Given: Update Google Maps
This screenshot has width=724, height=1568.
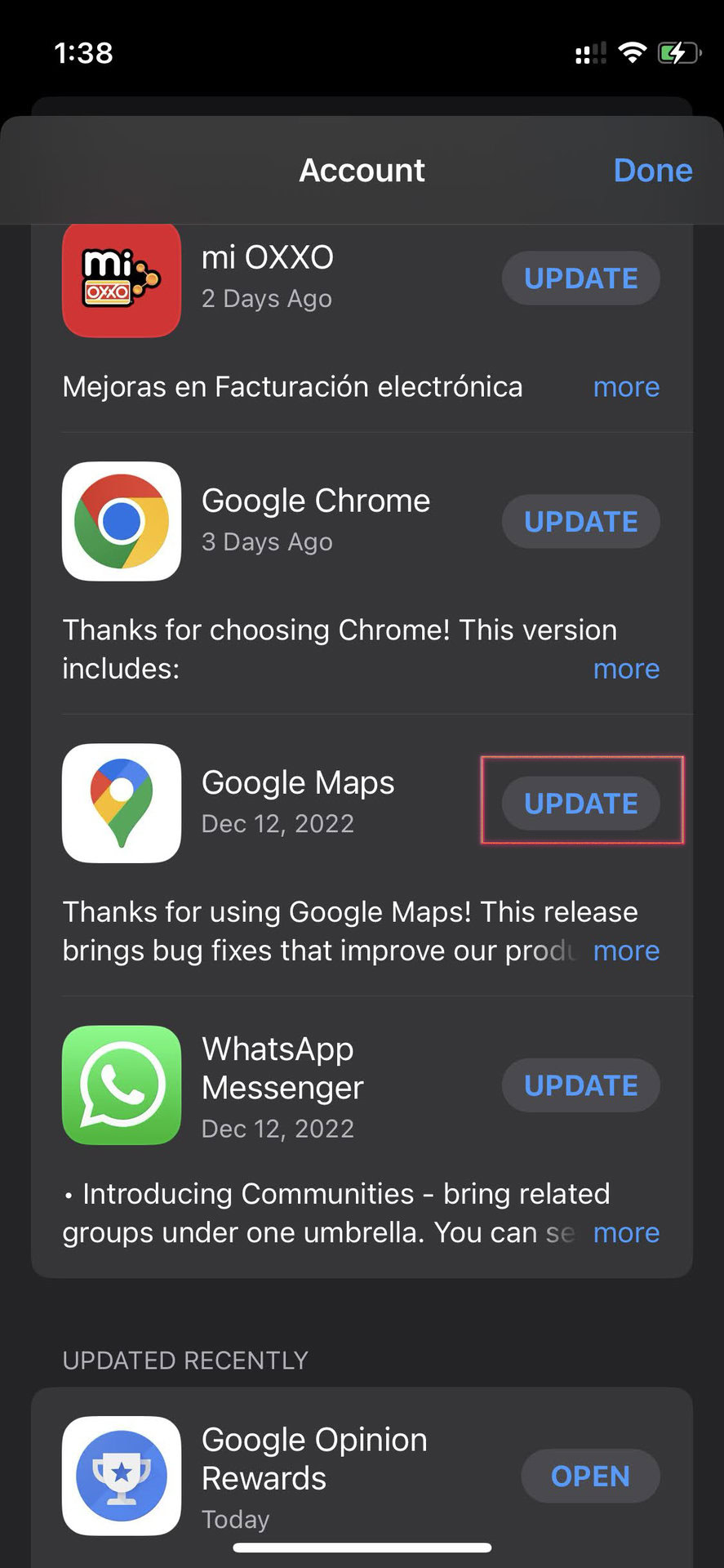Looking at the screenshot, I should pos(580,804).
